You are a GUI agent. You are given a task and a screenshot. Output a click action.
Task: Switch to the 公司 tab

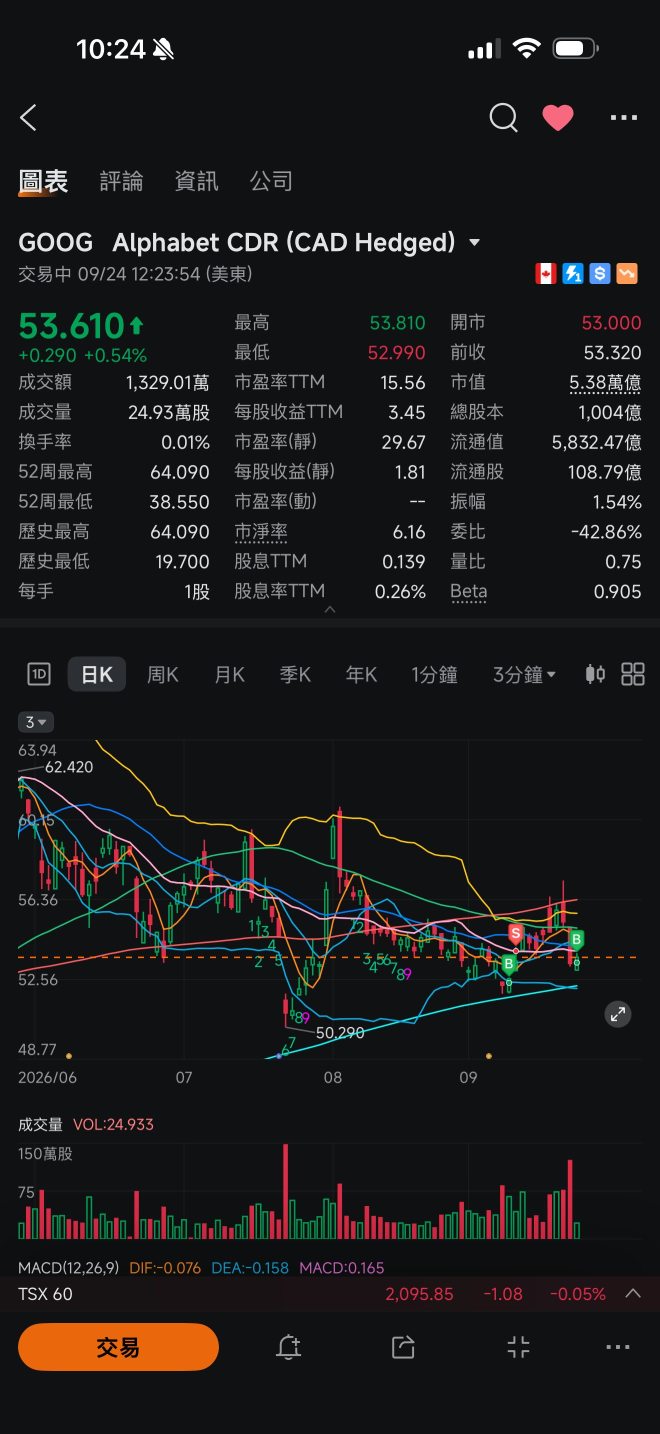click(x=271, y=181)
